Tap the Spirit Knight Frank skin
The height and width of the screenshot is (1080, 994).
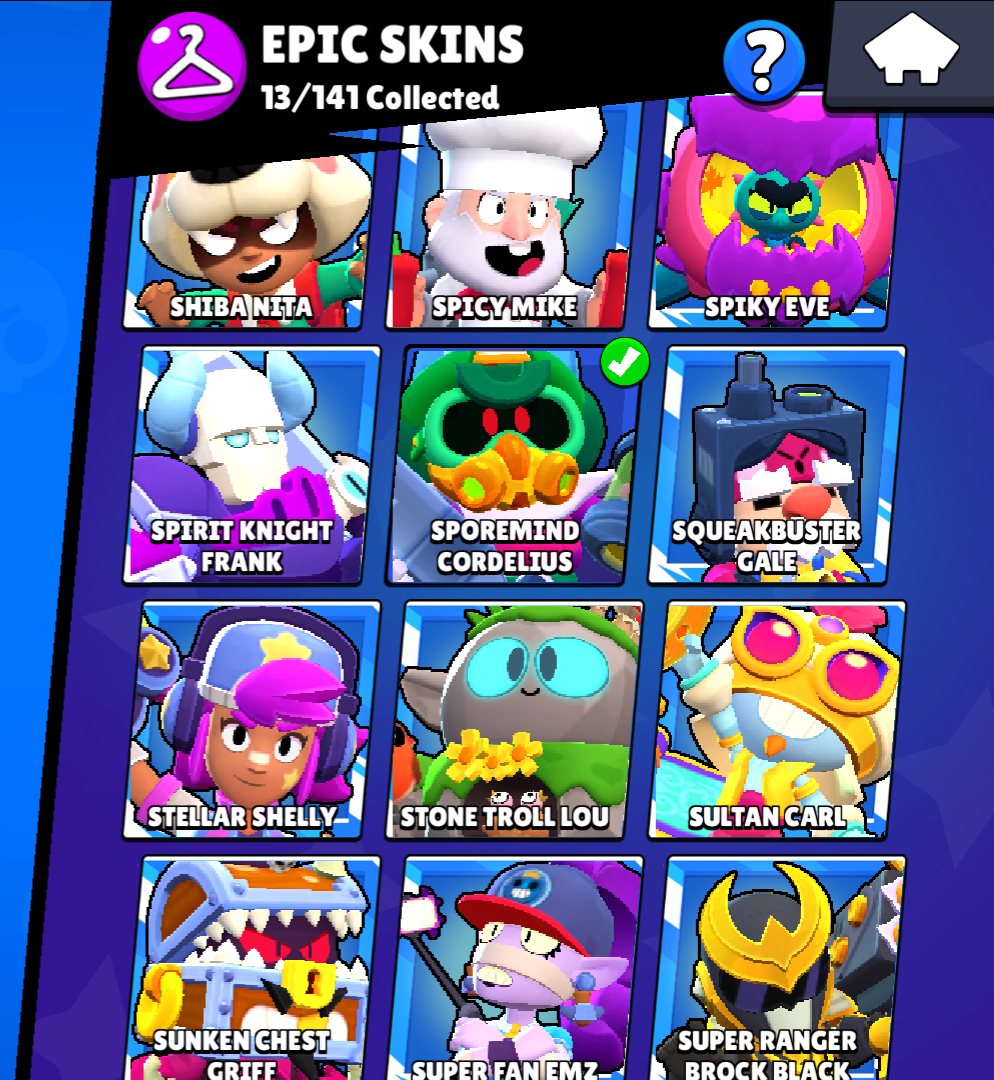254,465
